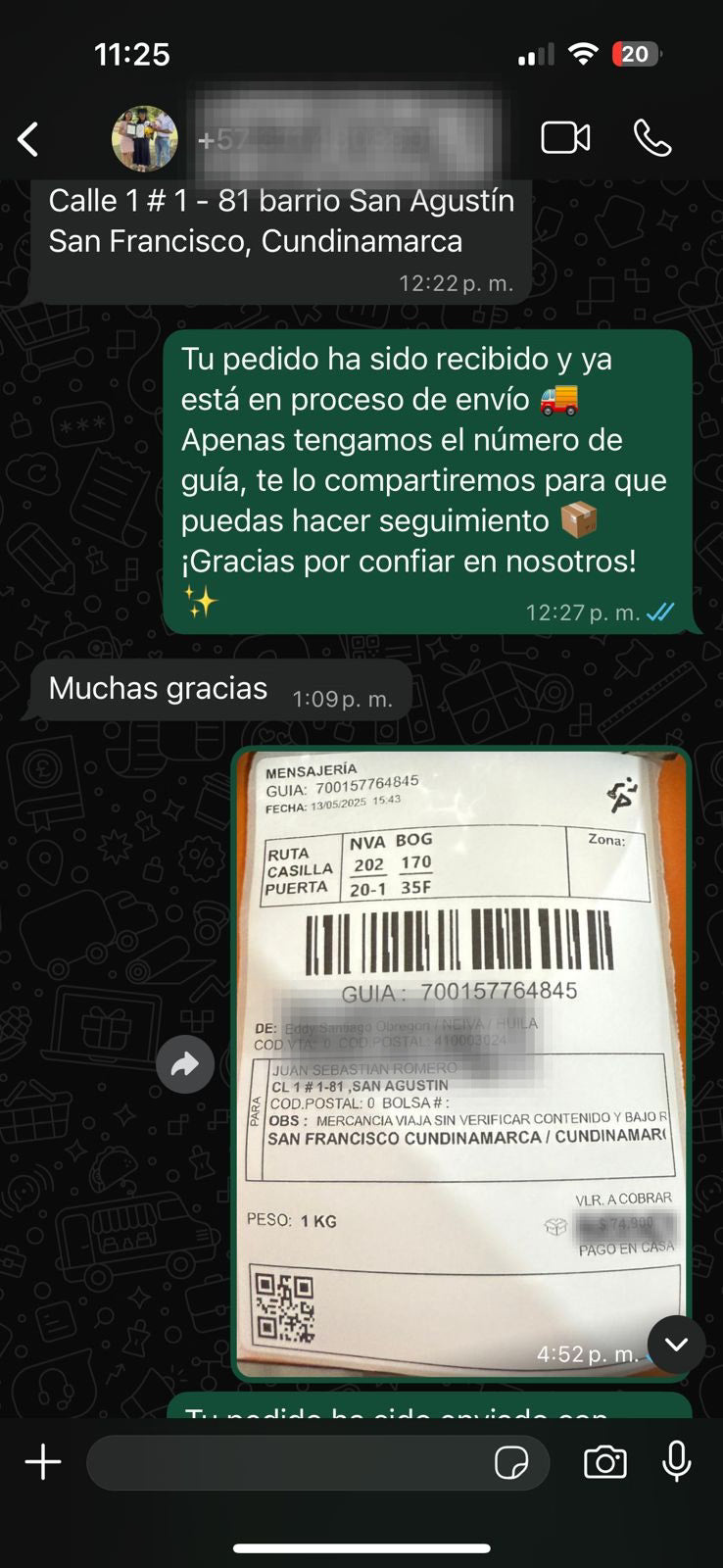Open the attachment plus menu
Image resolution: width=723 pixels, height=1568 pixels.
(x=43, y=1462)
